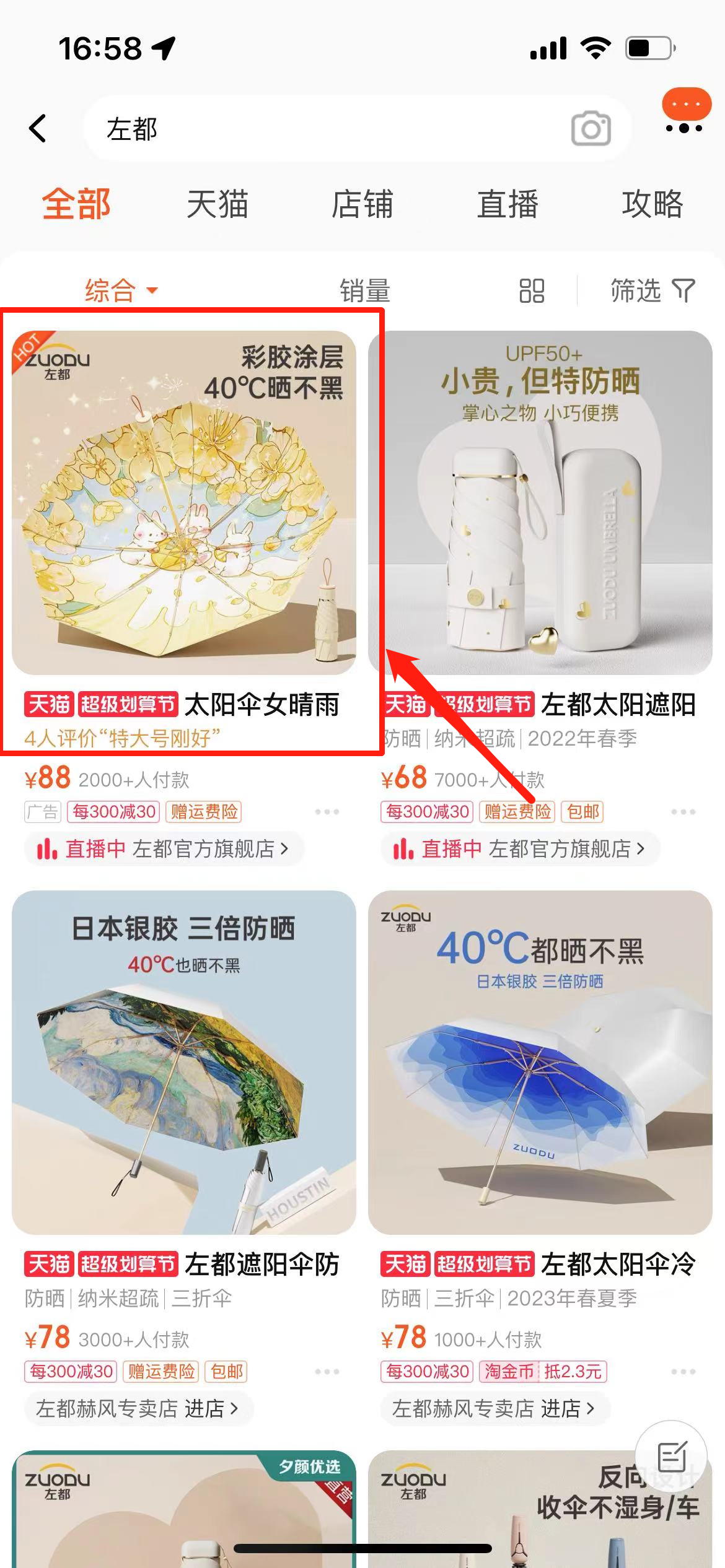Go back using the back arrow

point(38,128)
